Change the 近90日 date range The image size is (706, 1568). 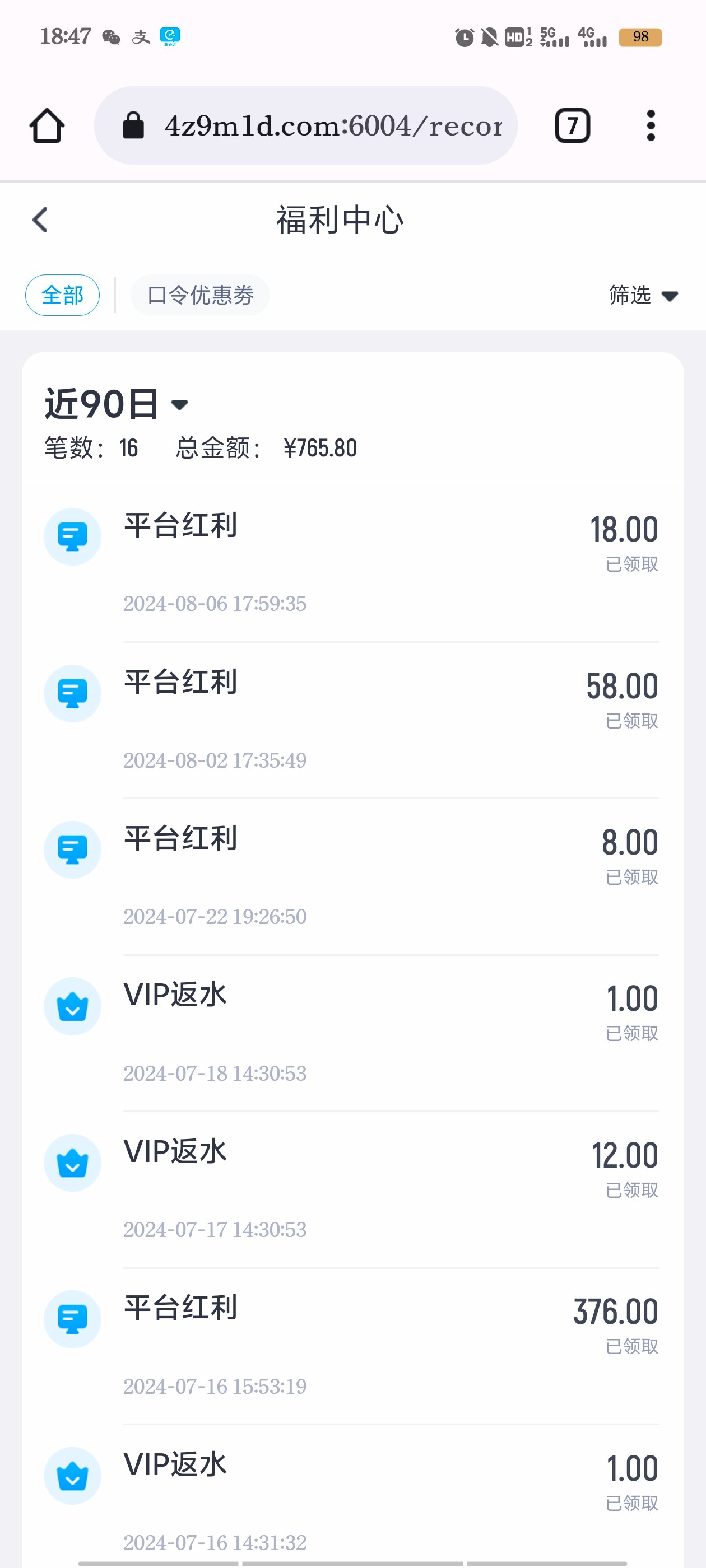tap(116, 404)
